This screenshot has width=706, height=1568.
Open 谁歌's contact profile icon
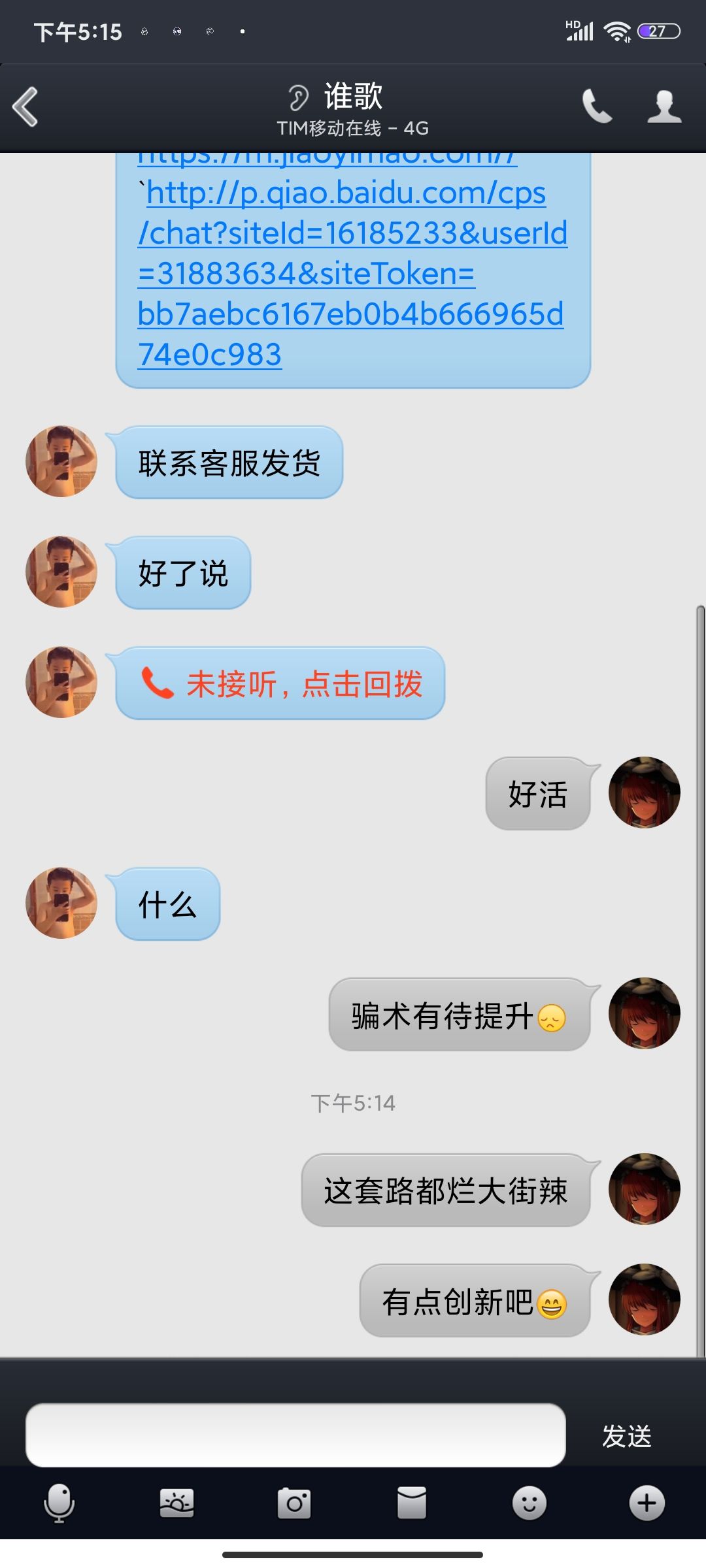[x=664, y=106]
